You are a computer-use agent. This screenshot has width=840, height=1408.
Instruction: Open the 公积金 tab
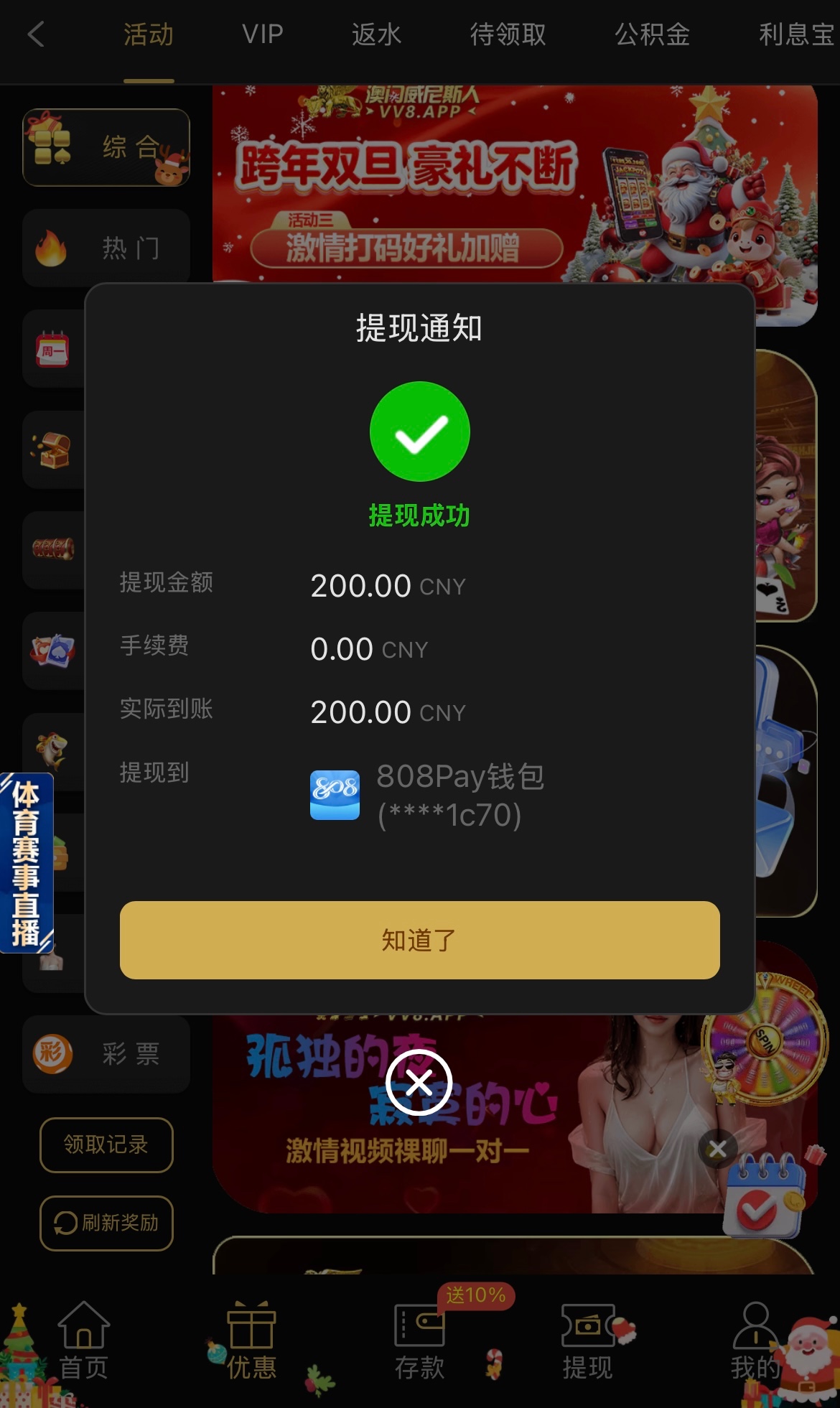(652, 34)
